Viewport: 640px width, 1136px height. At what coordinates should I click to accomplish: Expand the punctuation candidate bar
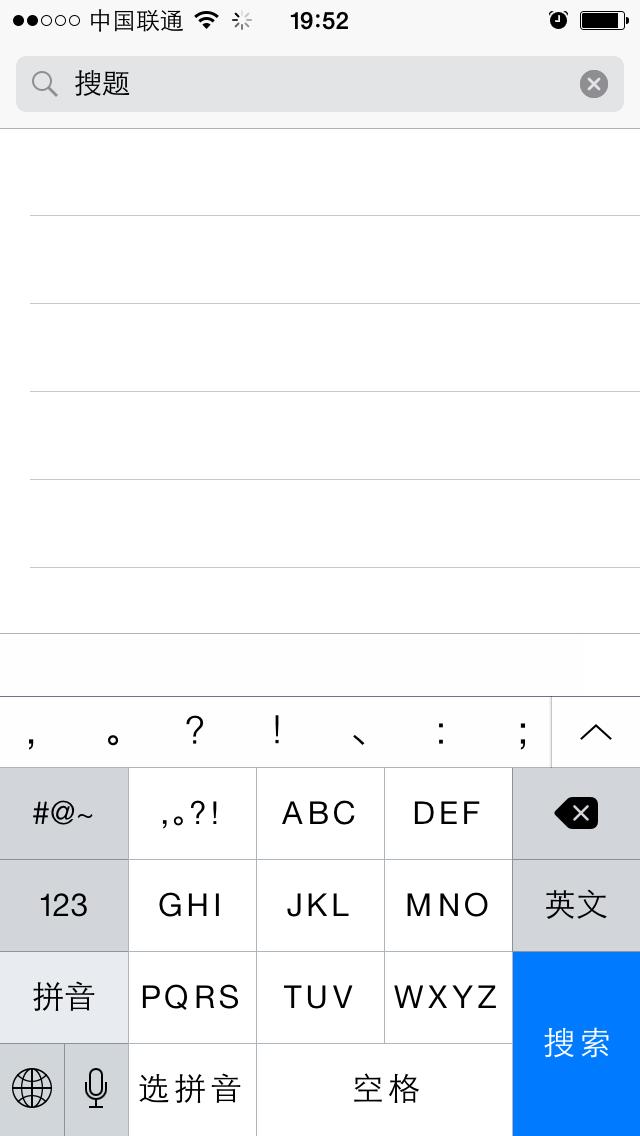596,732
